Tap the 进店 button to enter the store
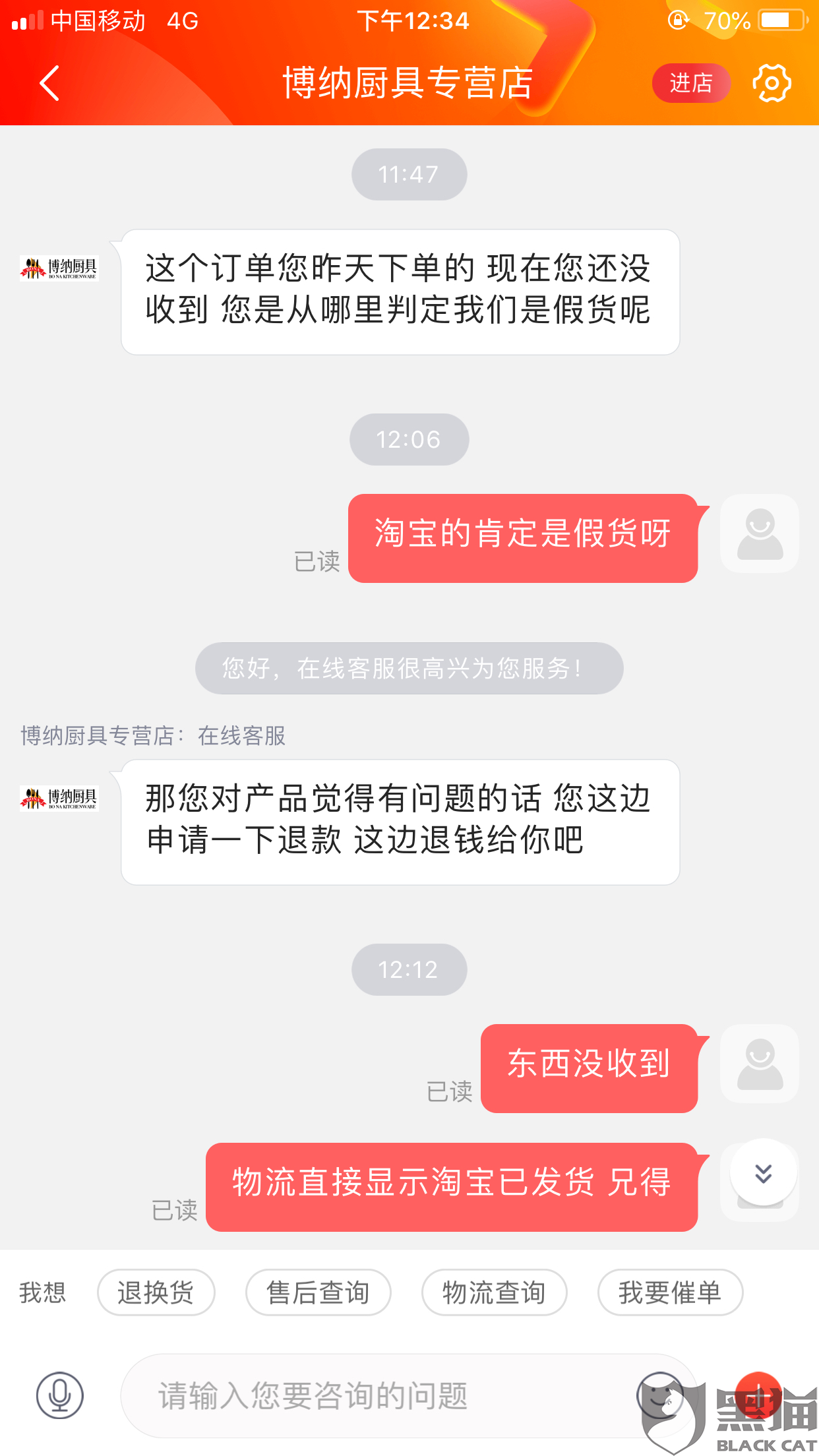The height and width of the screenshot is (1456, 819). click(x=691, y=83)
